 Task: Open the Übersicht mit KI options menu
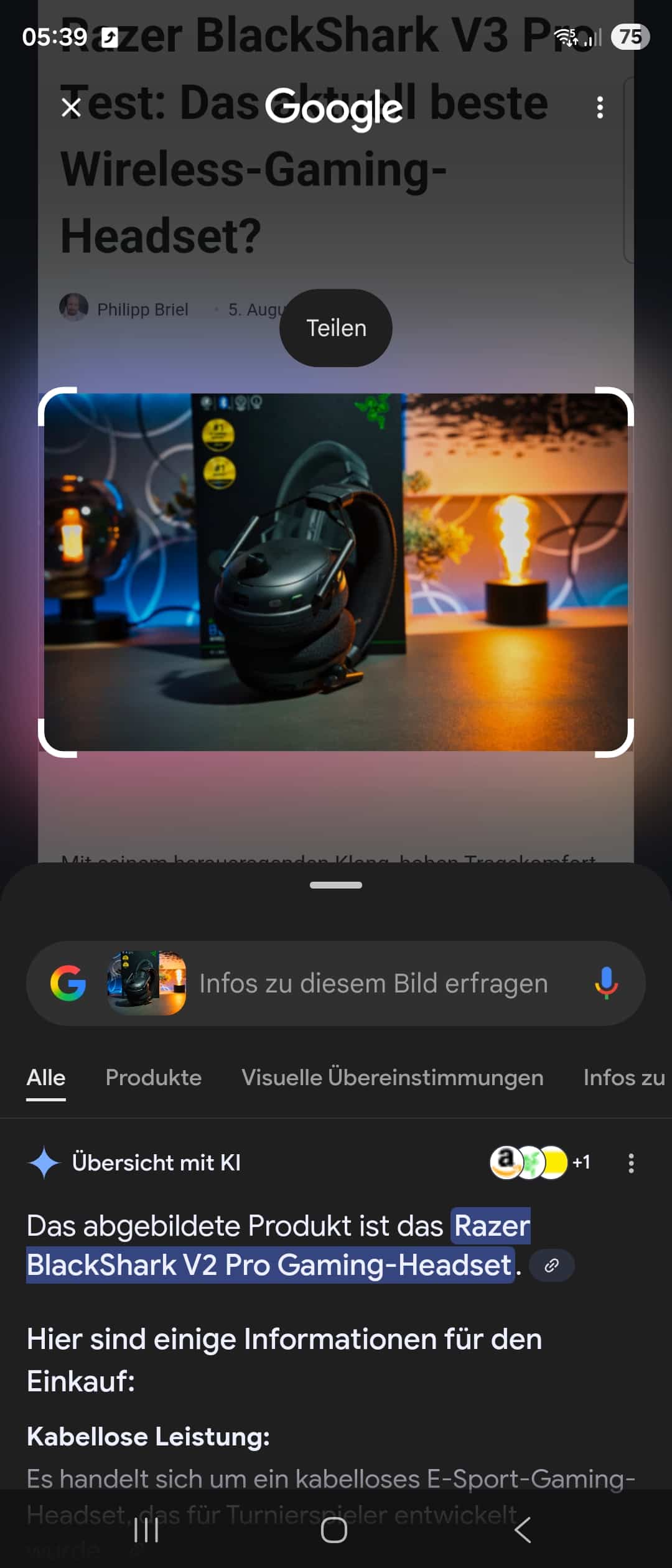click(x=631, y=1163)
